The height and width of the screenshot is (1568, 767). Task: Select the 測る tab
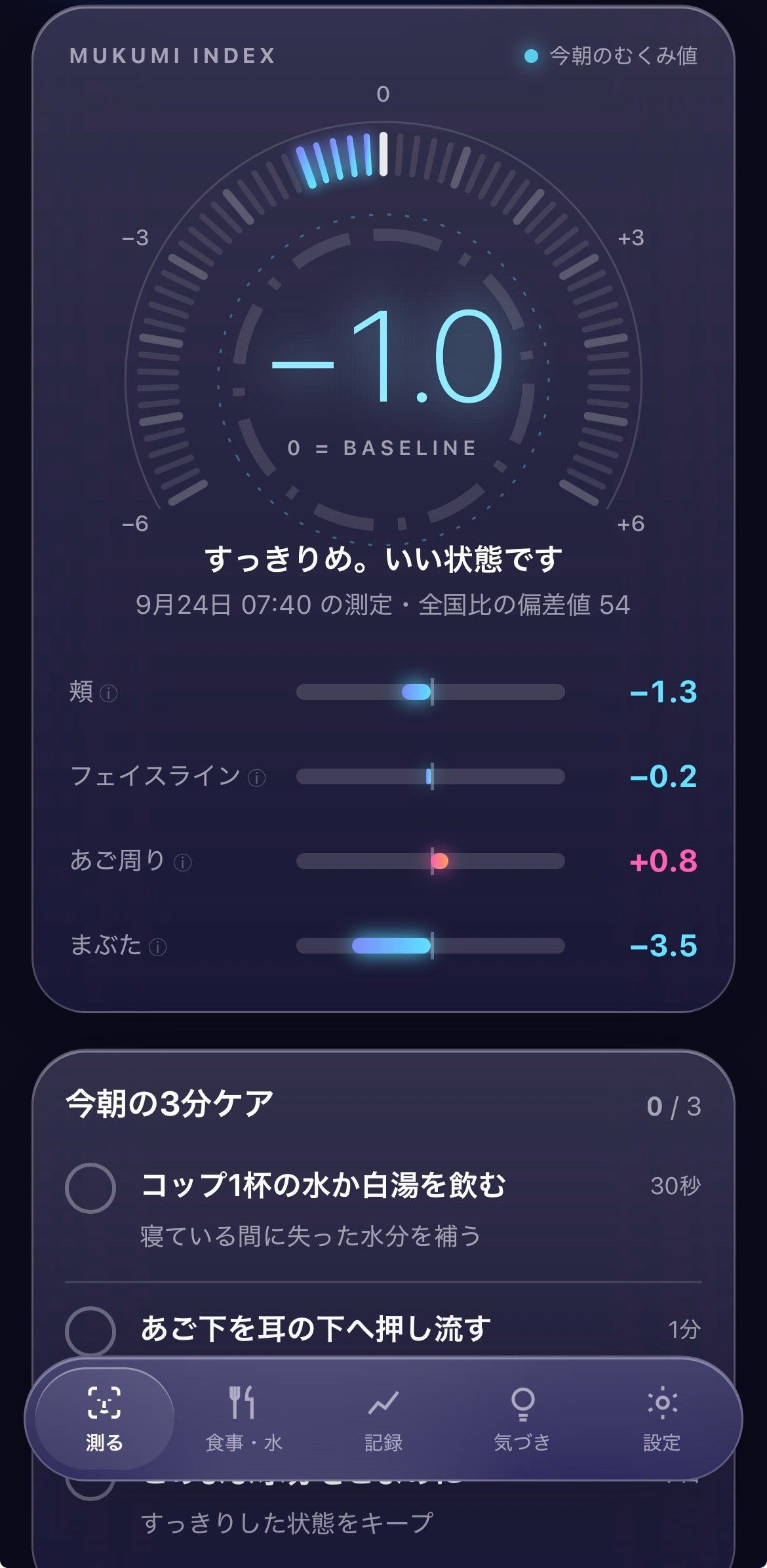coord(105,1418)
